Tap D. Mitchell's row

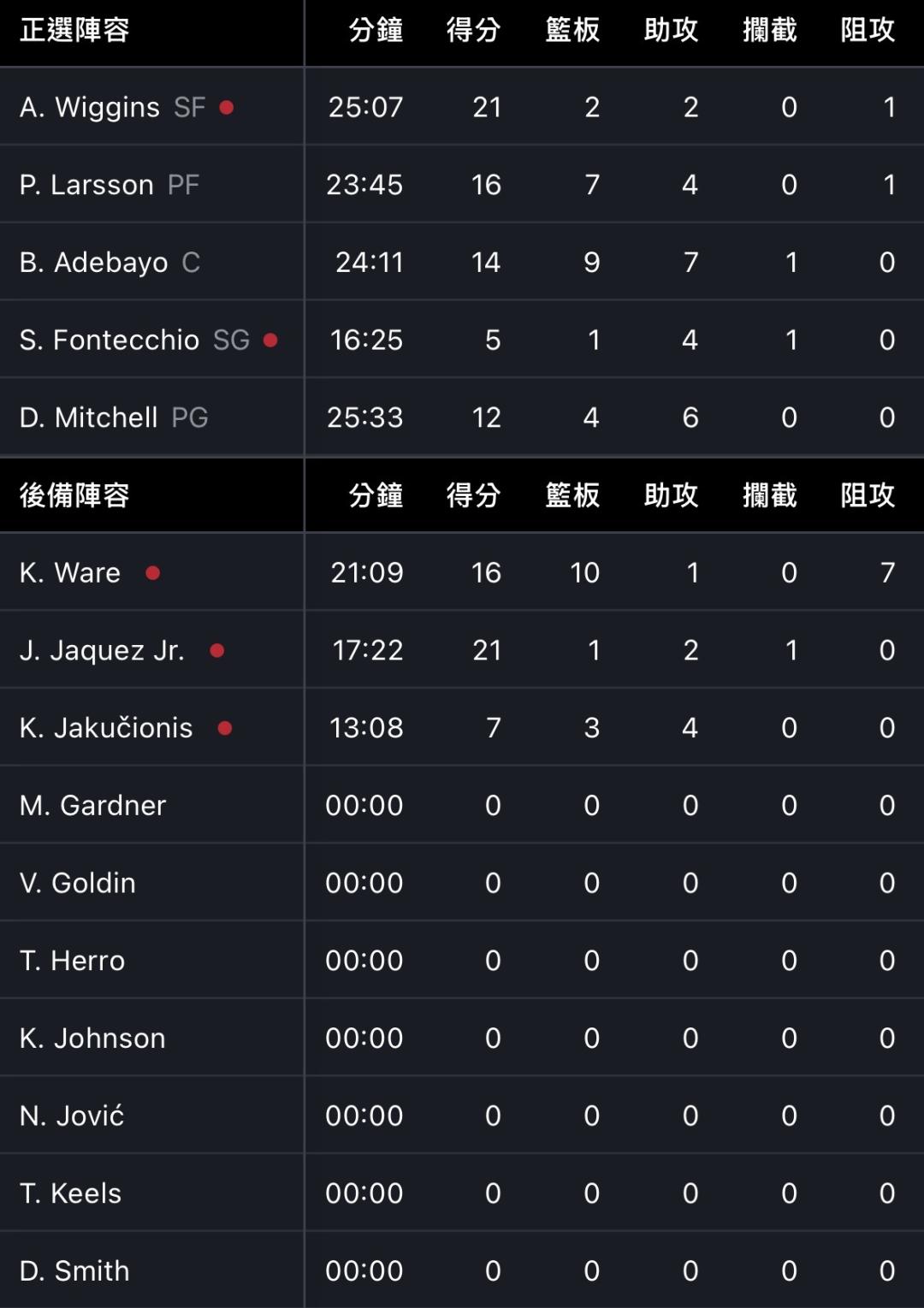462,417
